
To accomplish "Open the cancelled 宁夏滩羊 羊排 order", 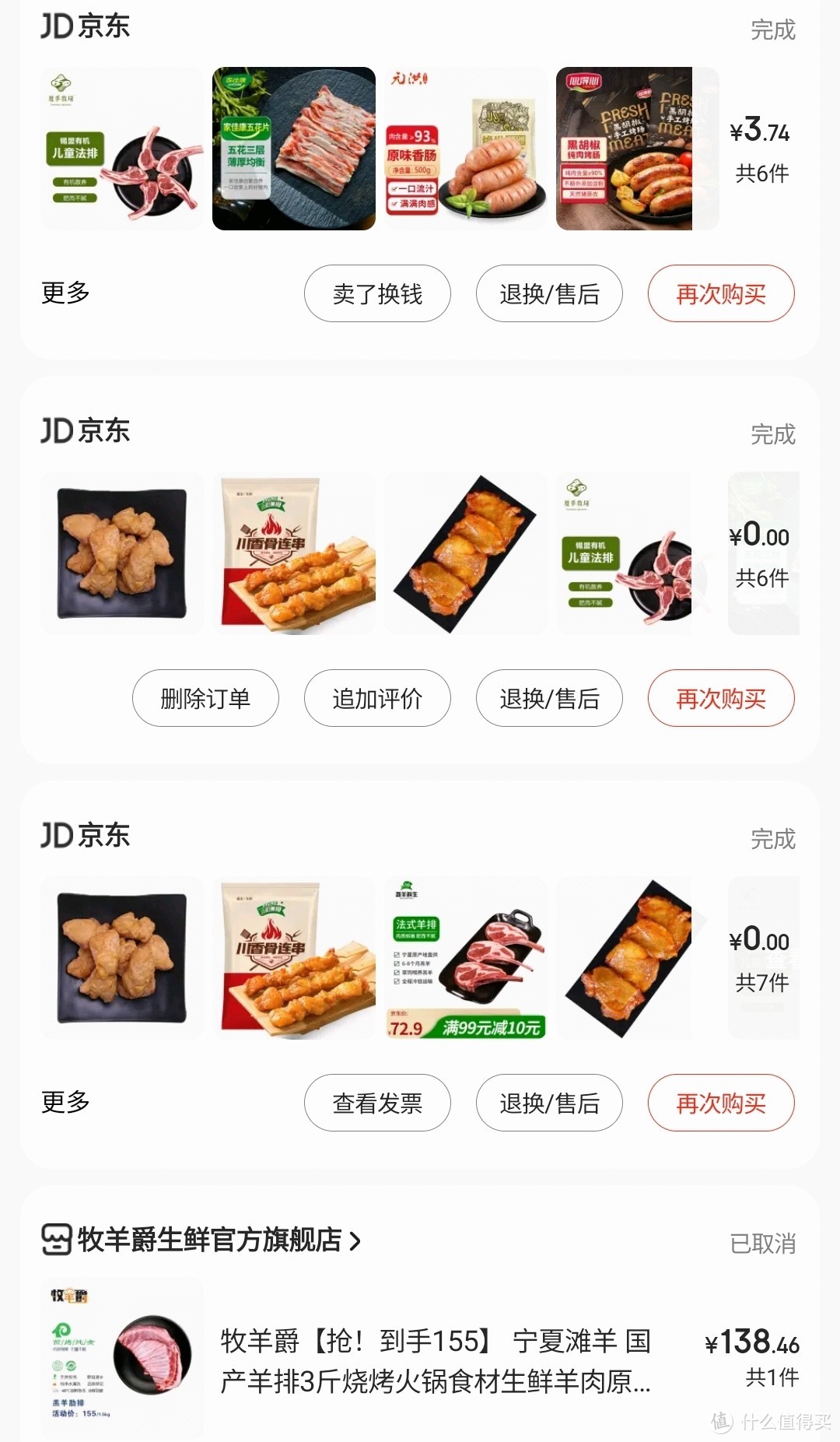I will click(x=436, y=1361).
